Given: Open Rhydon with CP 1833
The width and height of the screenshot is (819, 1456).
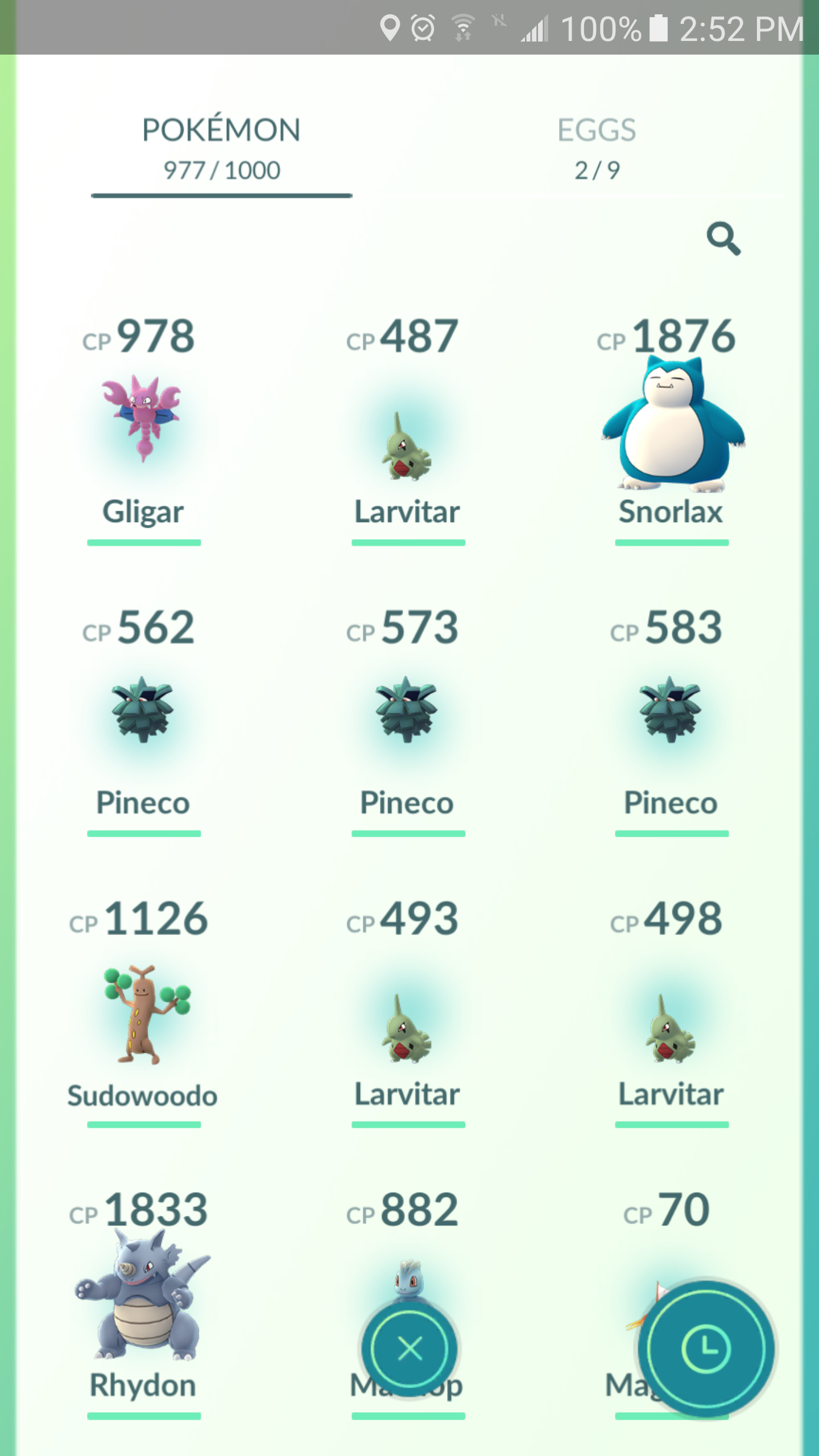Looking at the screenshot, I should click(143, 1304).
